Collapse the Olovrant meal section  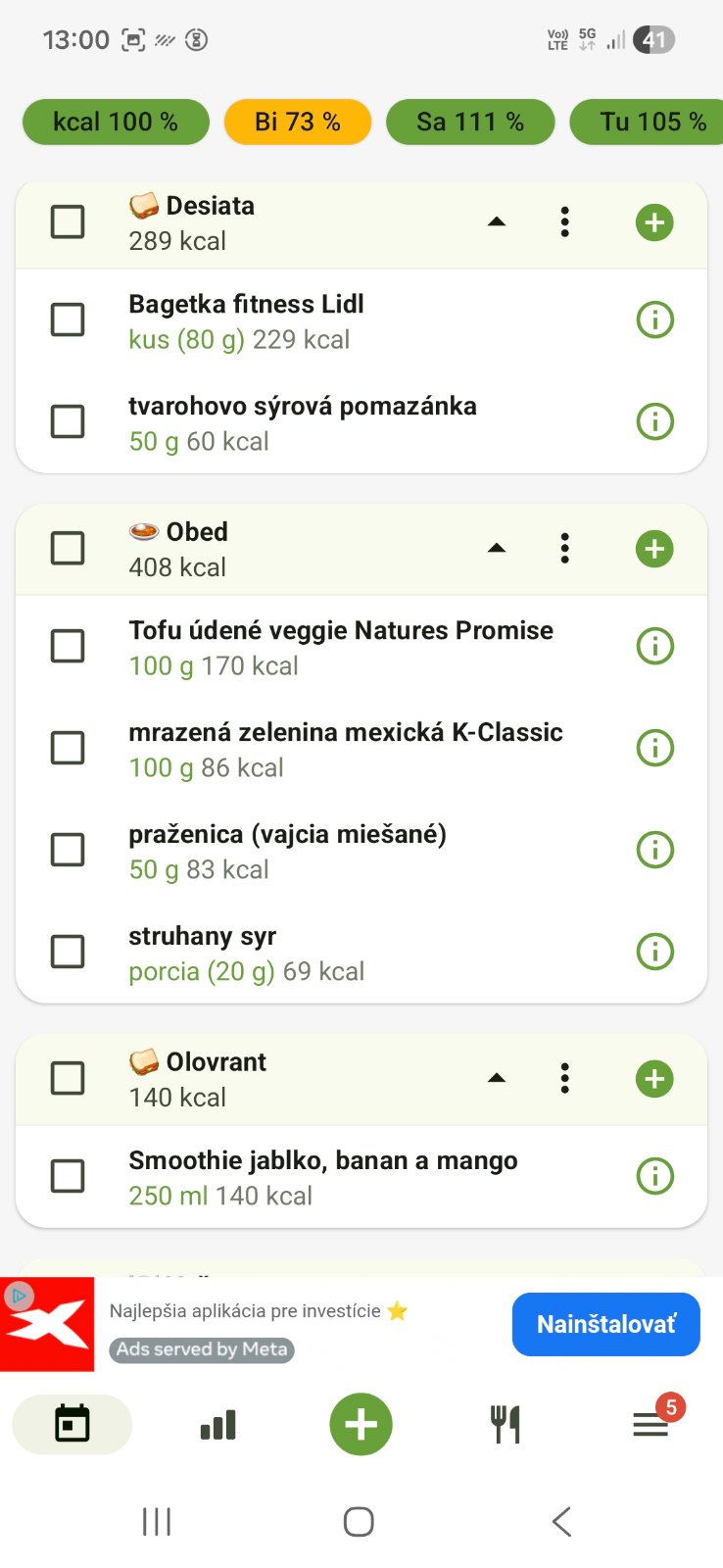point(497,1079)
